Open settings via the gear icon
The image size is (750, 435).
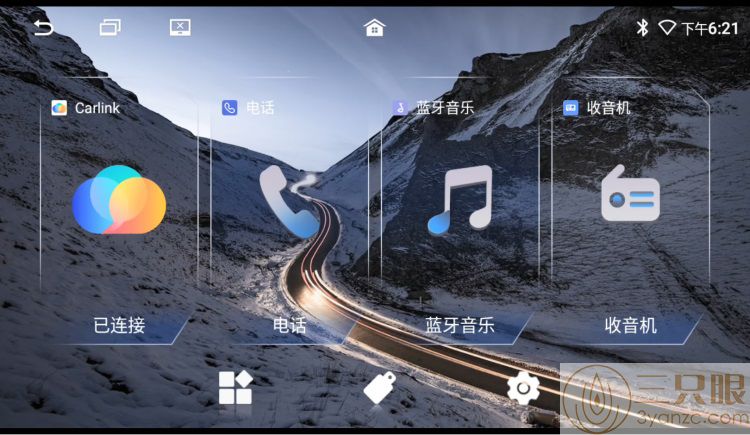tap(522, 387)
